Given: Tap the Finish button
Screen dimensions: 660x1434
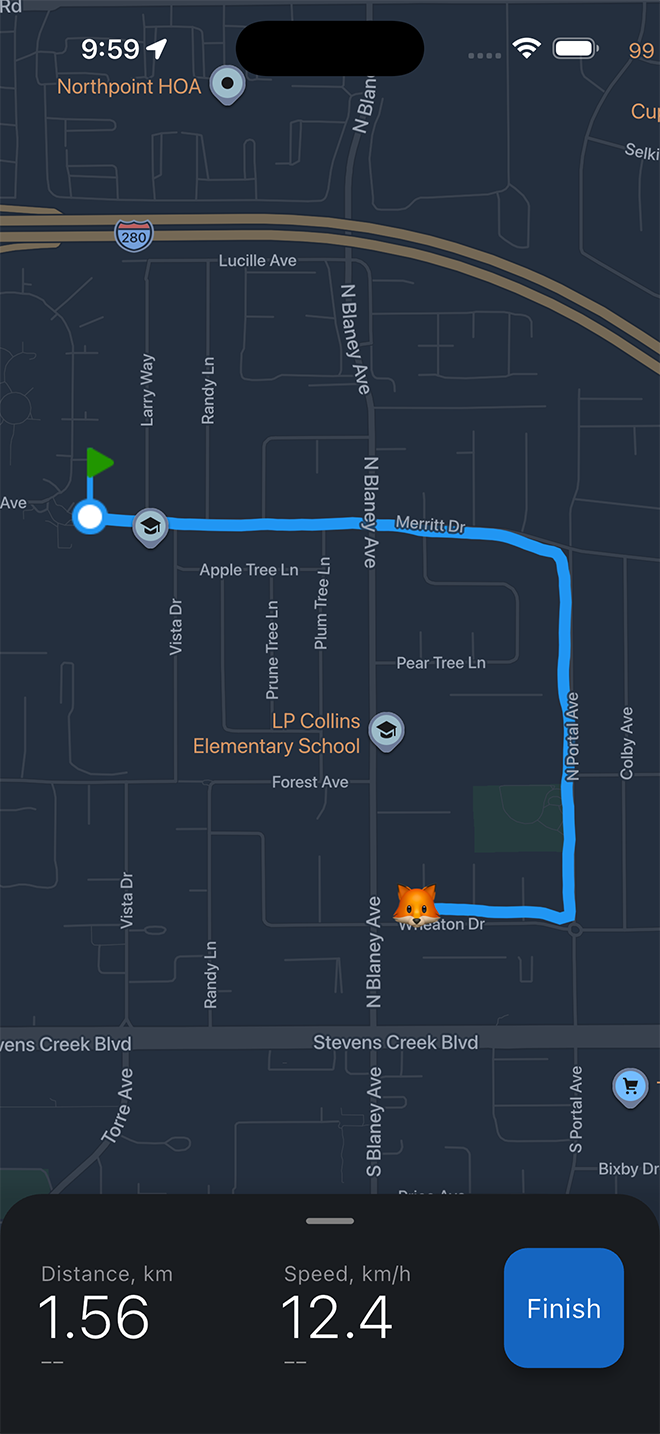Looking at the screenshot, I should (563, 1308).
